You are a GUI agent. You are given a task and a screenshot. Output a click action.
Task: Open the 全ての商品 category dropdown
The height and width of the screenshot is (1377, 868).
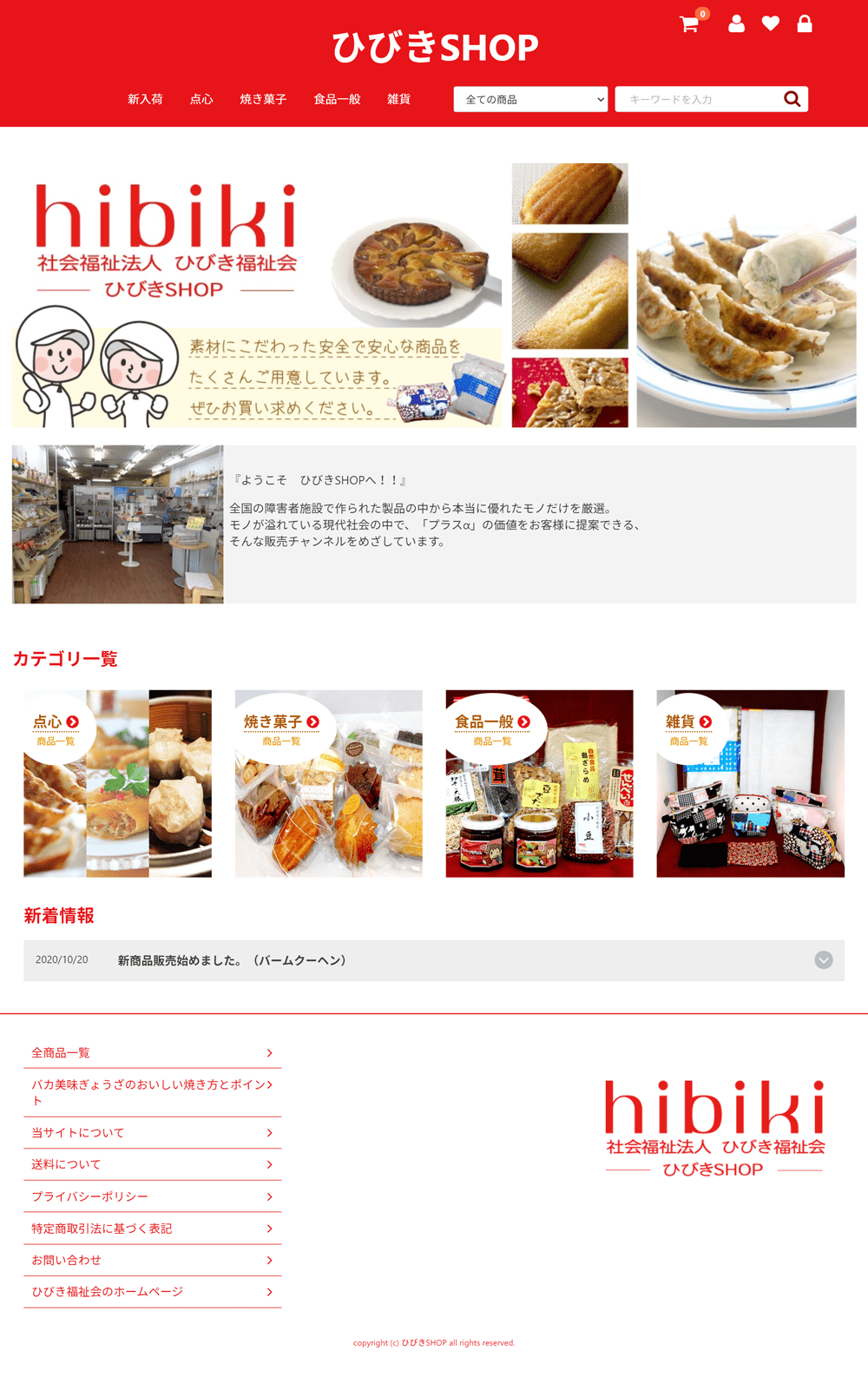(x=530, y=99)
